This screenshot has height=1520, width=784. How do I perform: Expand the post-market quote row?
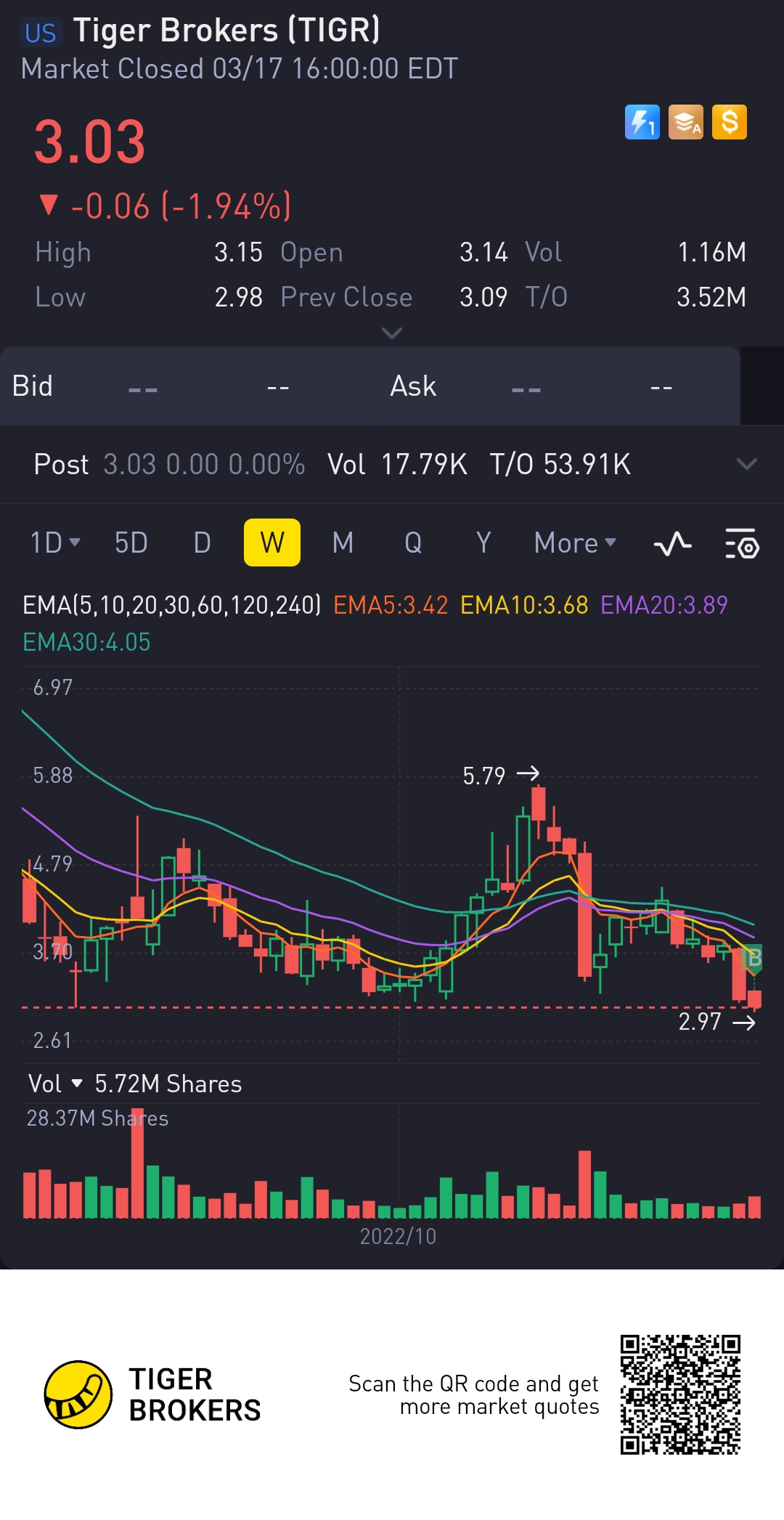tap(746, 464)
